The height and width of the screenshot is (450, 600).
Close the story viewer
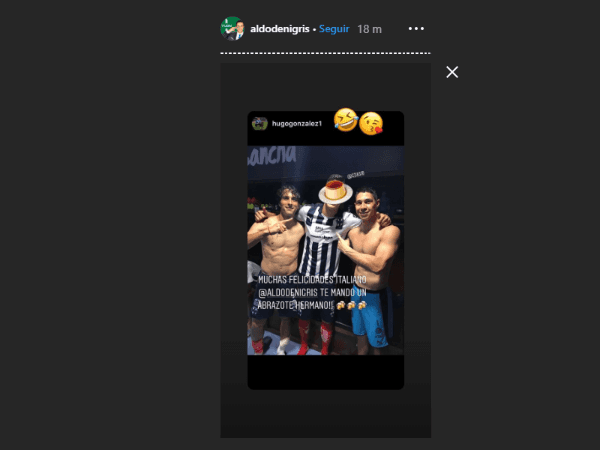click(452, 72)
